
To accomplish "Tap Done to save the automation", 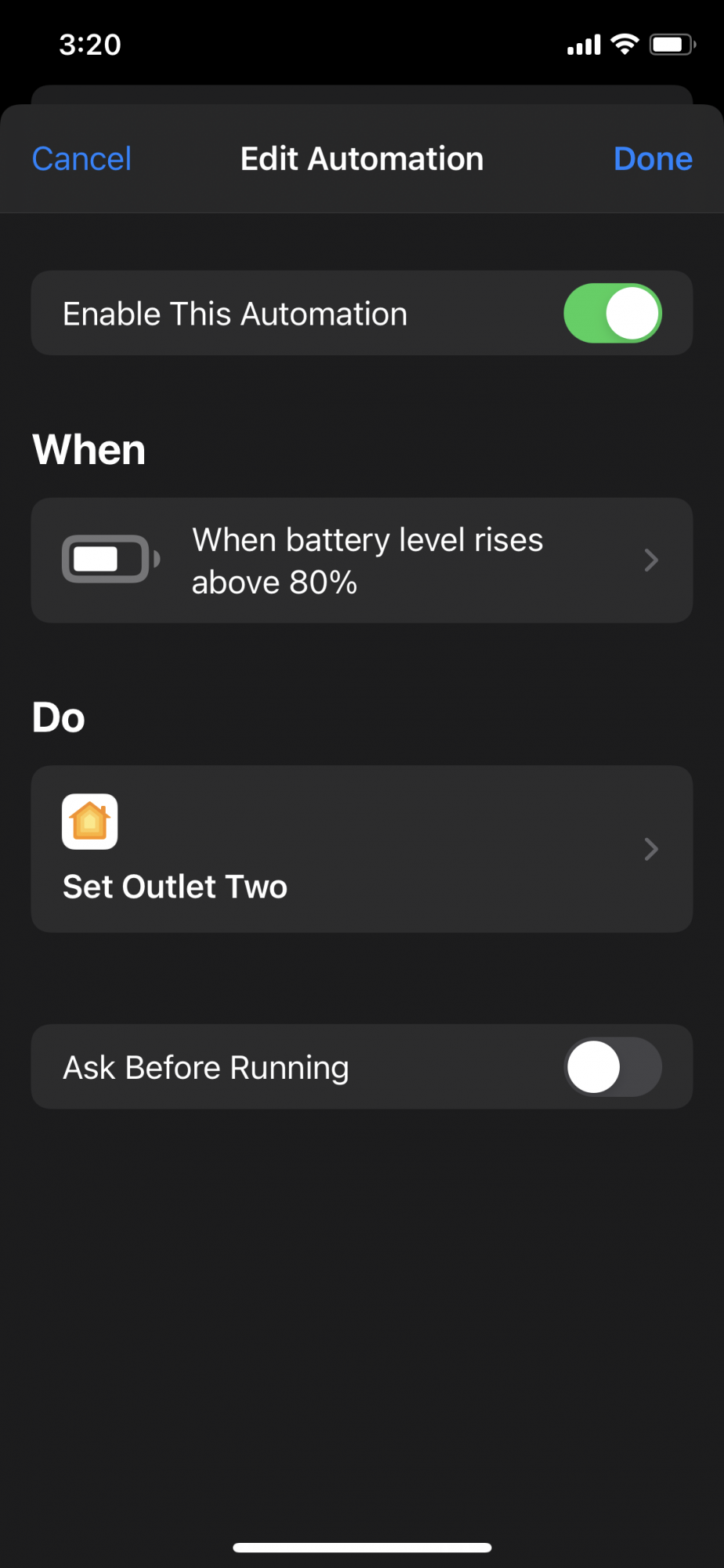I will click(x=653, y=159).
